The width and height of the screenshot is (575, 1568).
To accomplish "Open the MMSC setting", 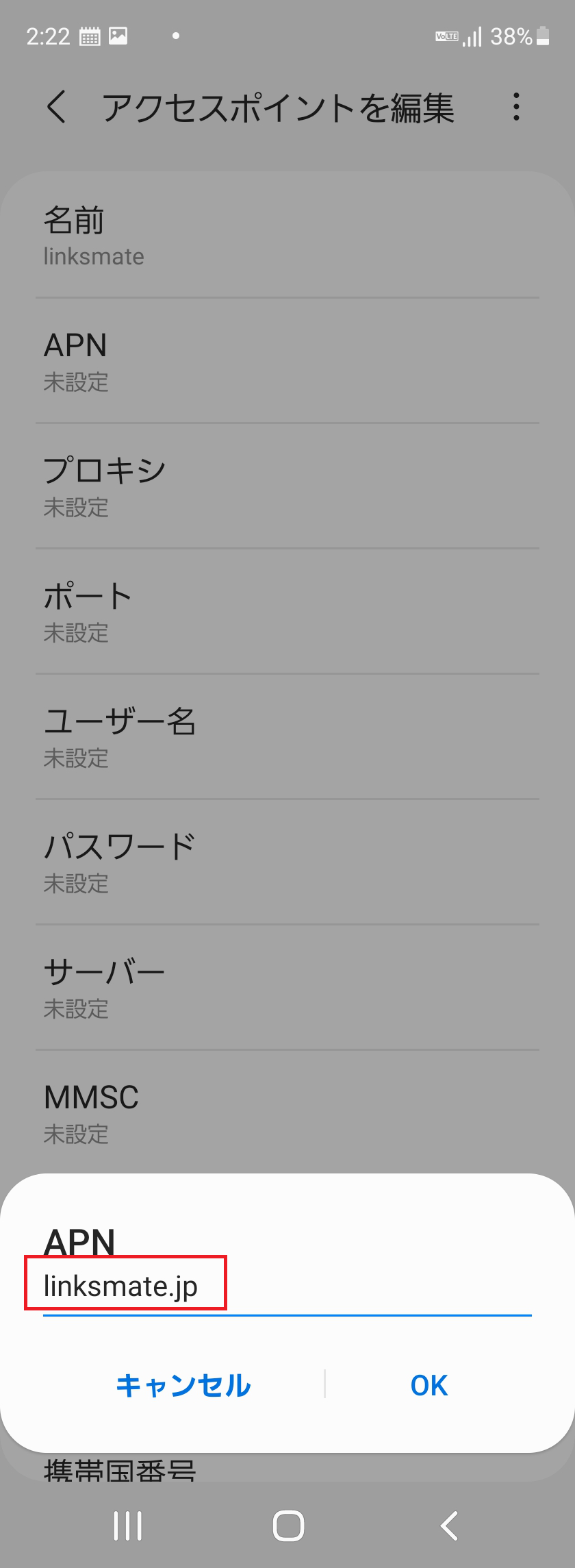I will pos(287,1113).
